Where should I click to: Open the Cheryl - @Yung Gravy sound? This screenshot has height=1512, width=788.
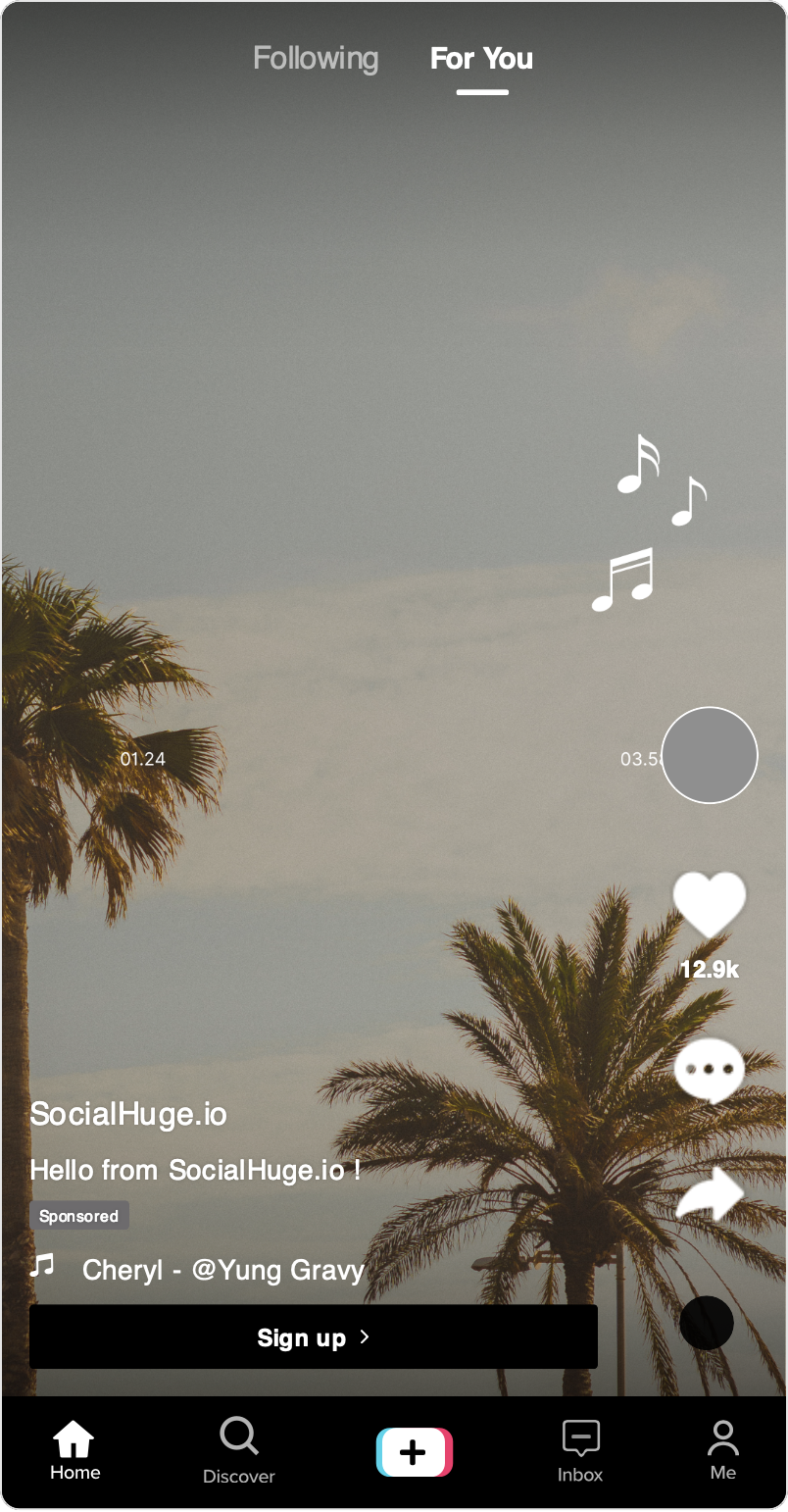[x=223, y=1270]
